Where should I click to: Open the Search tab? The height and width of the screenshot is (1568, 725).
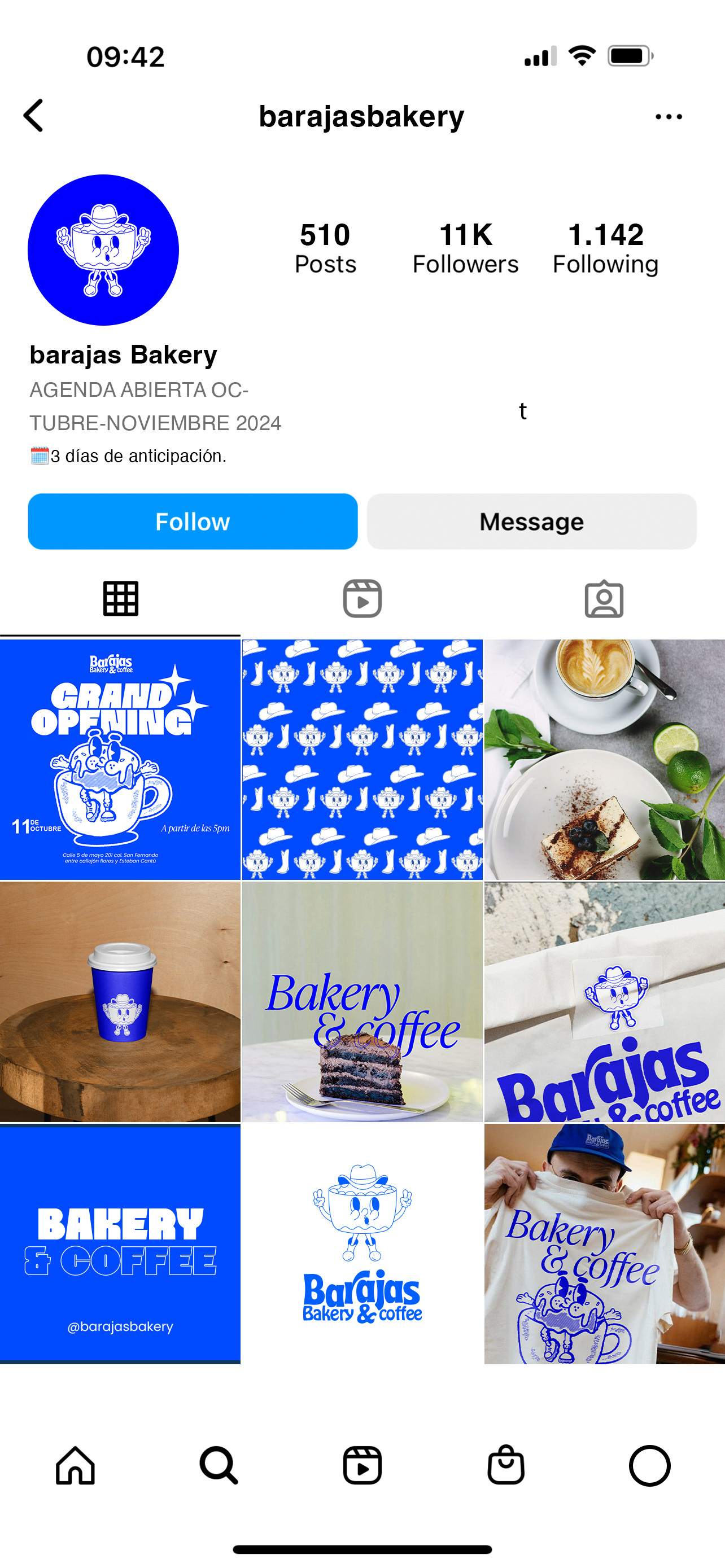click(219, 1465)
